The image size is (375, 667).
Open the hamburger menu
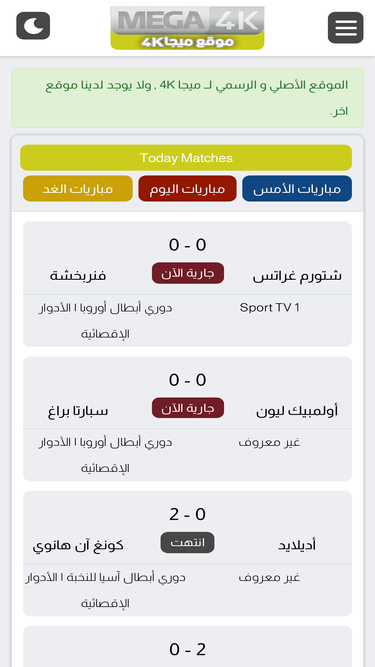point(346,28)
